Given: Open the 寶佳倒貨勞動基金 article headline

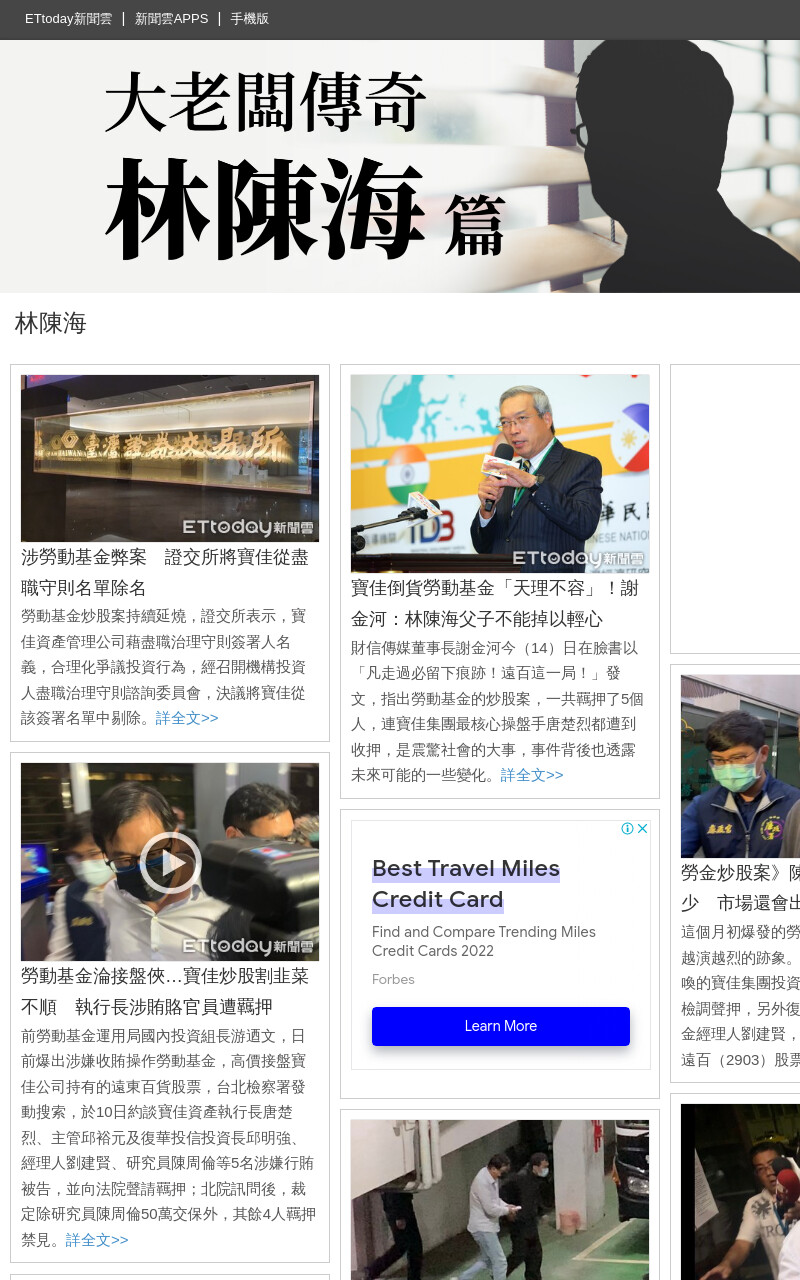Looking at the screenshot, I should pyautogui.click(x=495, y=603).
